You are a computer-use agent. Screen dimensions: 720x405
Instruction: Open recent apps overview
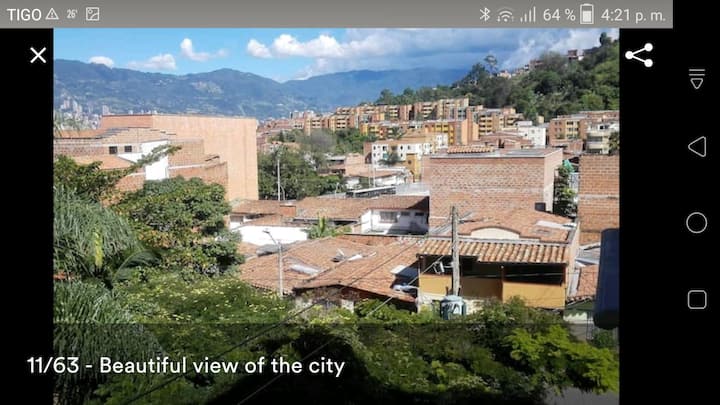pos(697,299)
